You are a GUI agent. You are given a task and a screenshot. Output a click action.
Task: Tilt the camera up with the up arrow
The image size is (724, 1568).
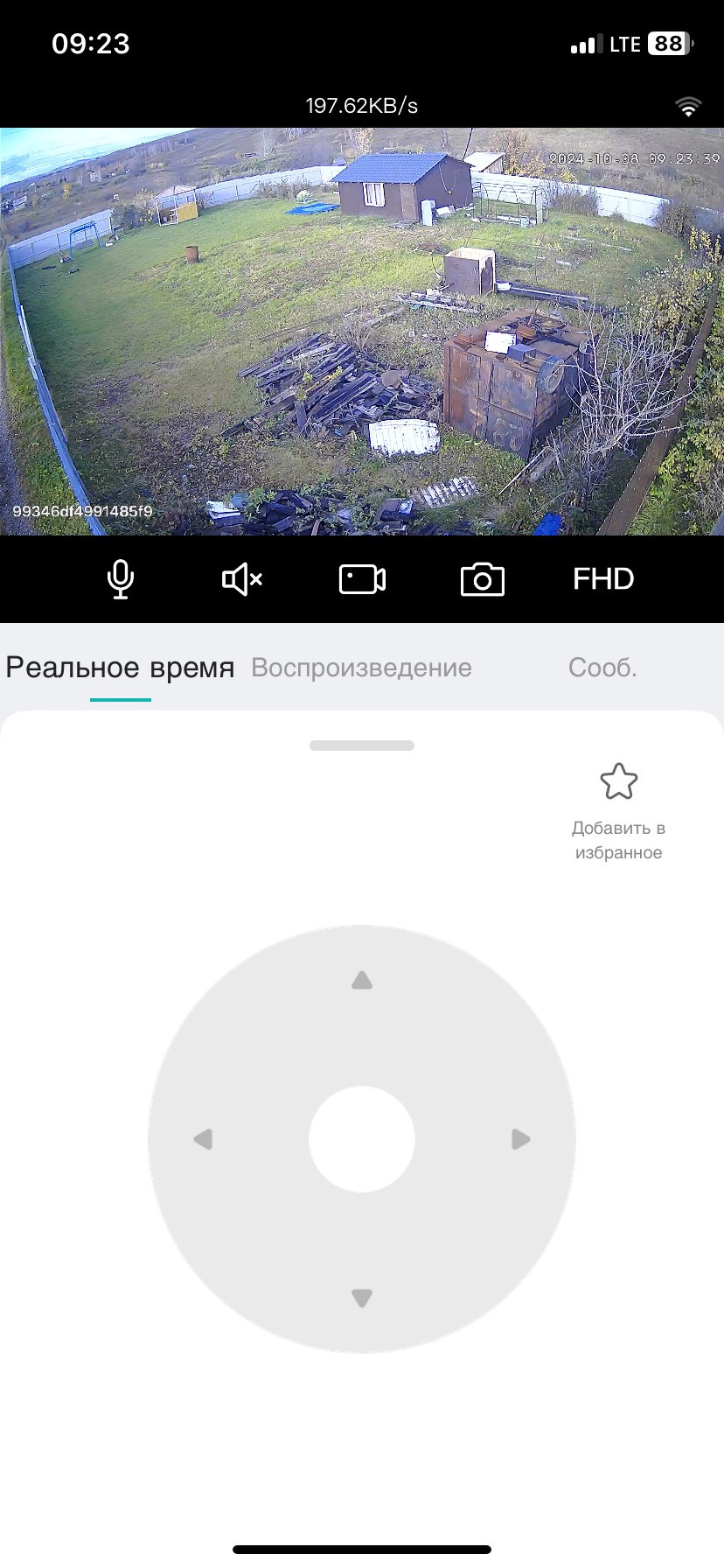click(362, 980)
